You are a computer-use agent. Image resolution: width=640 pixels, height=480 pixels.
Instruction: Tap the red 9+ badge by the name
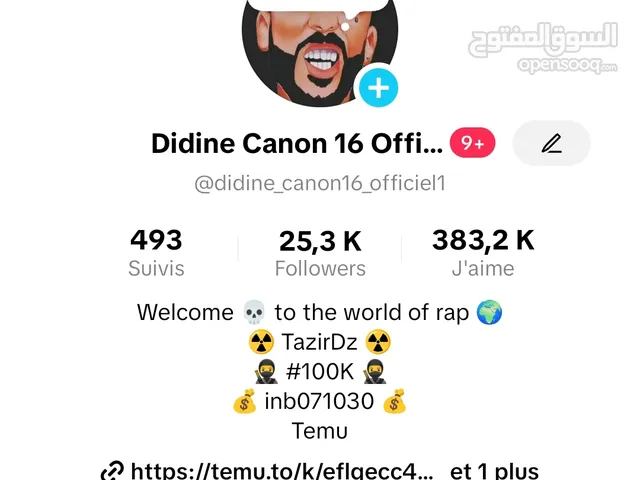coord(473,144)
